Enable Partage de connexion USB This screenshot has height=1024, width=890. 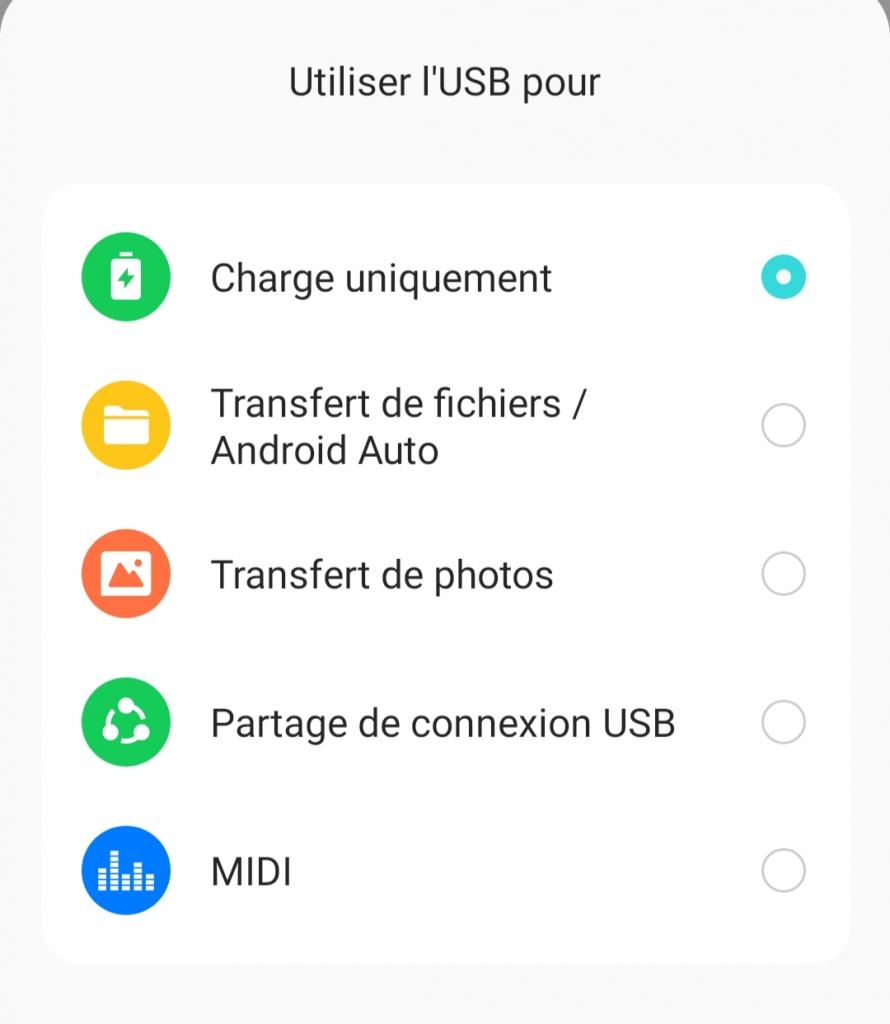(783, 722)
